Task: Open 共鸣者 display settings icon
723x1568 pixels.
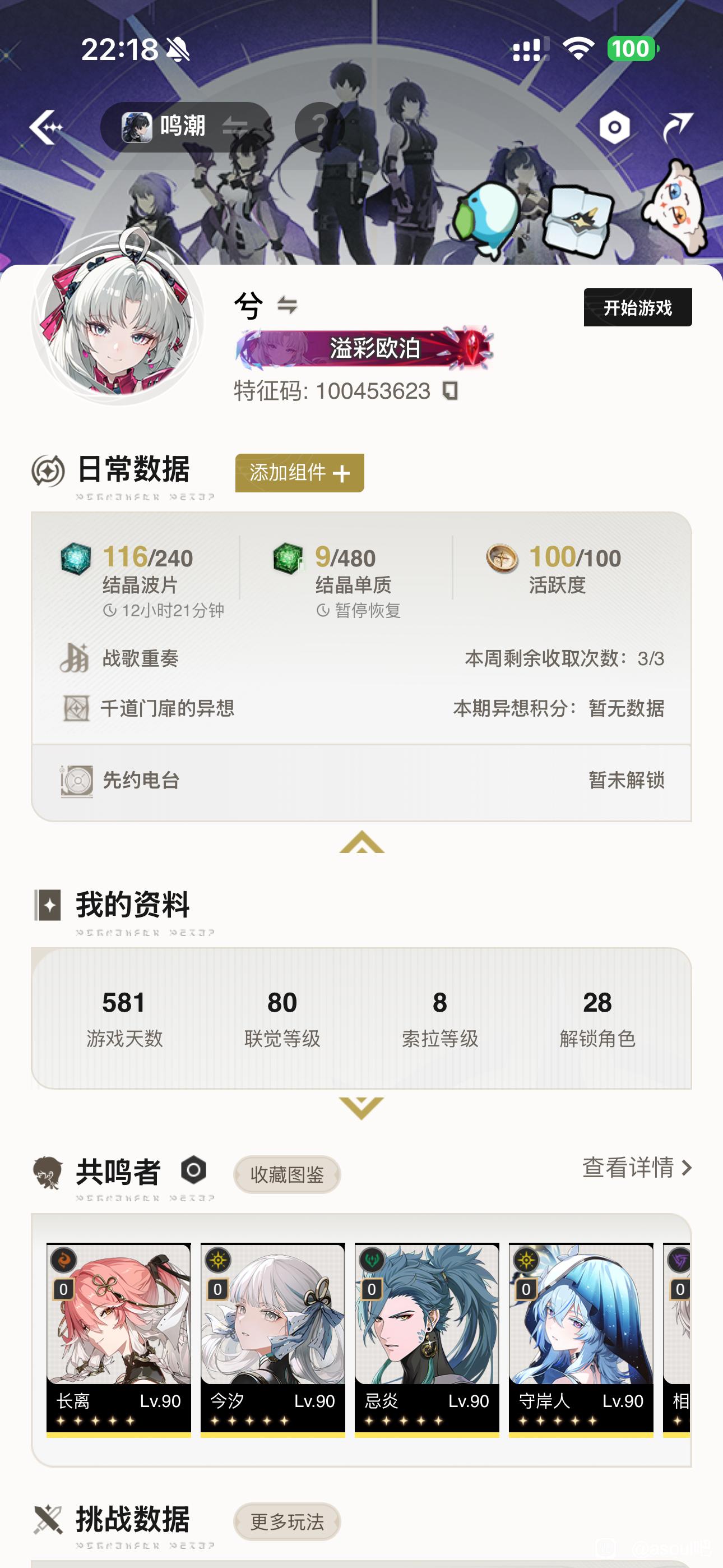Action: [193, 1170]
